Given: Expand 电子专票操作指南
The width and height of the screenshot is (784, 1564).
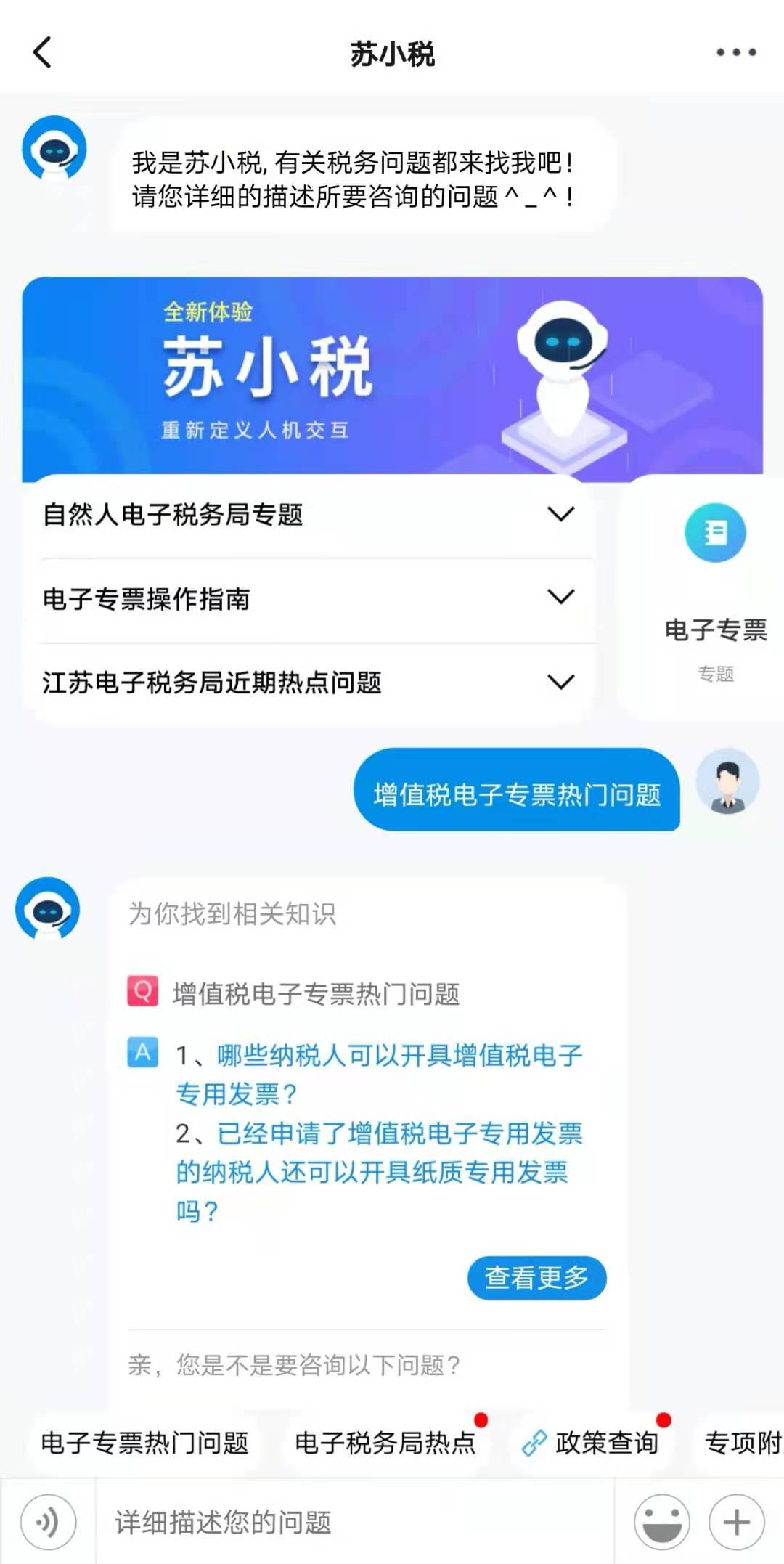Looking at the screenshot, I should pyautogui.click(x=309, y=600).
